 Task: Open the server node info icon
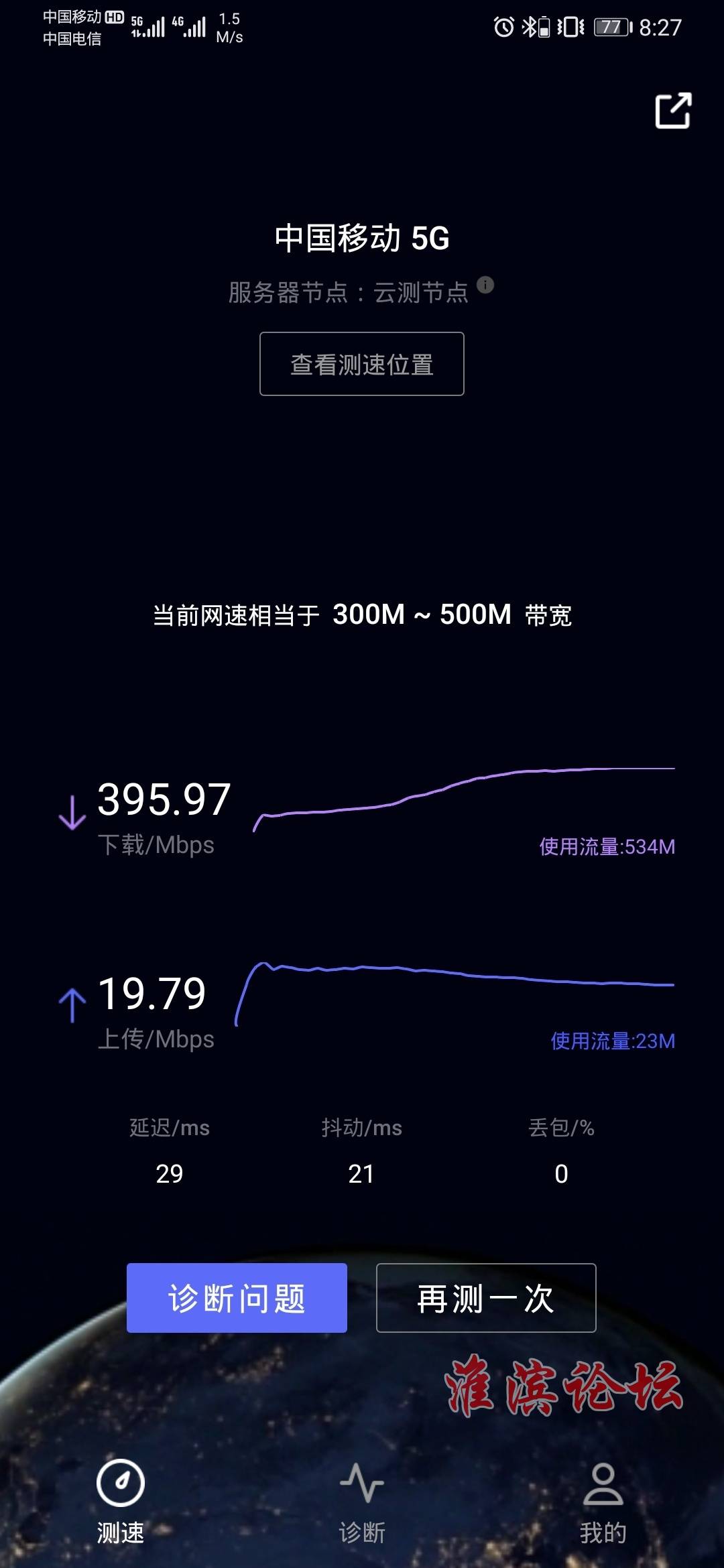[x=485, y=285]
